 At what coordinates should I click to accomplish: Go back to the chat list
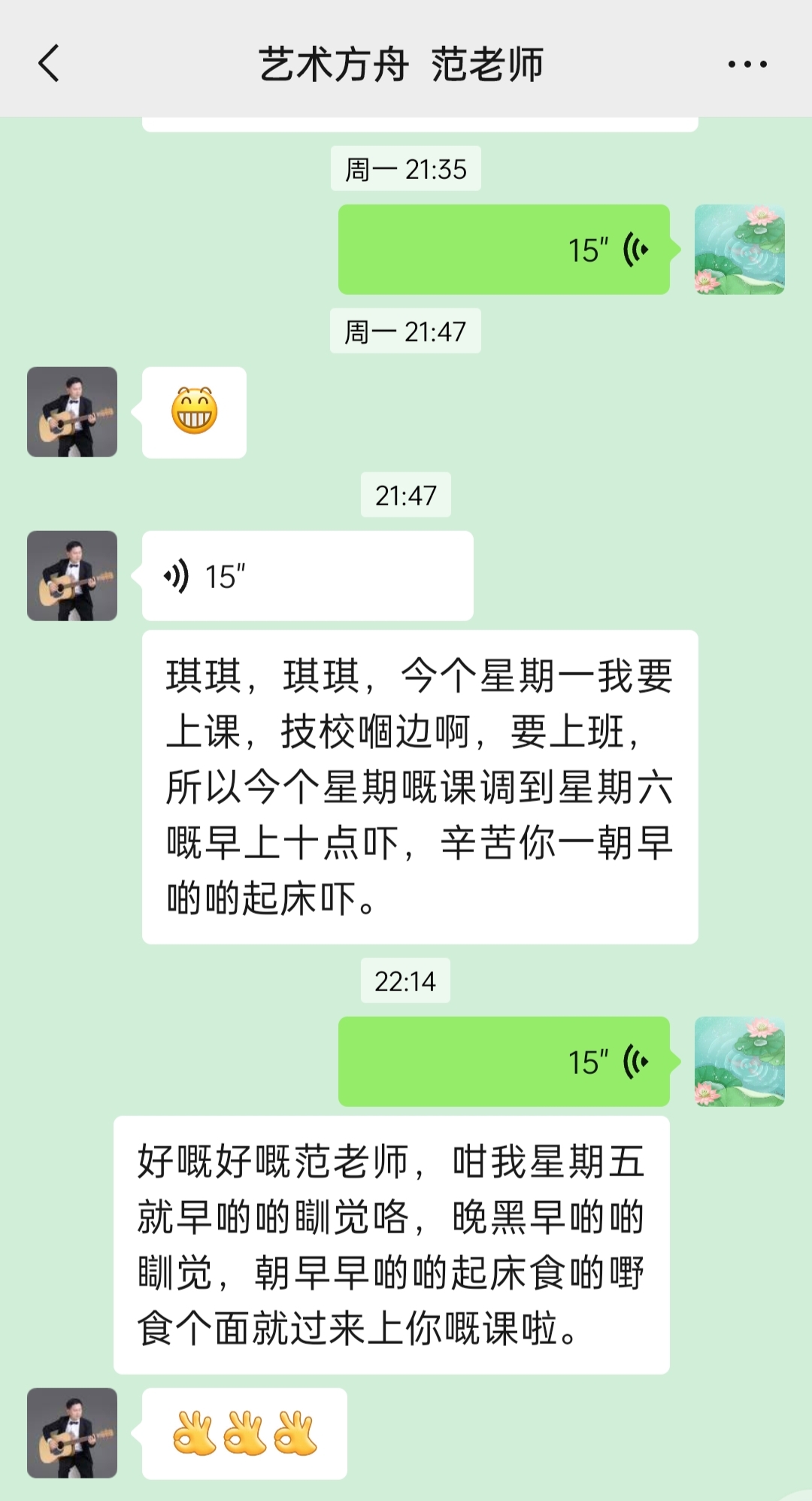[x=49, y=63]
